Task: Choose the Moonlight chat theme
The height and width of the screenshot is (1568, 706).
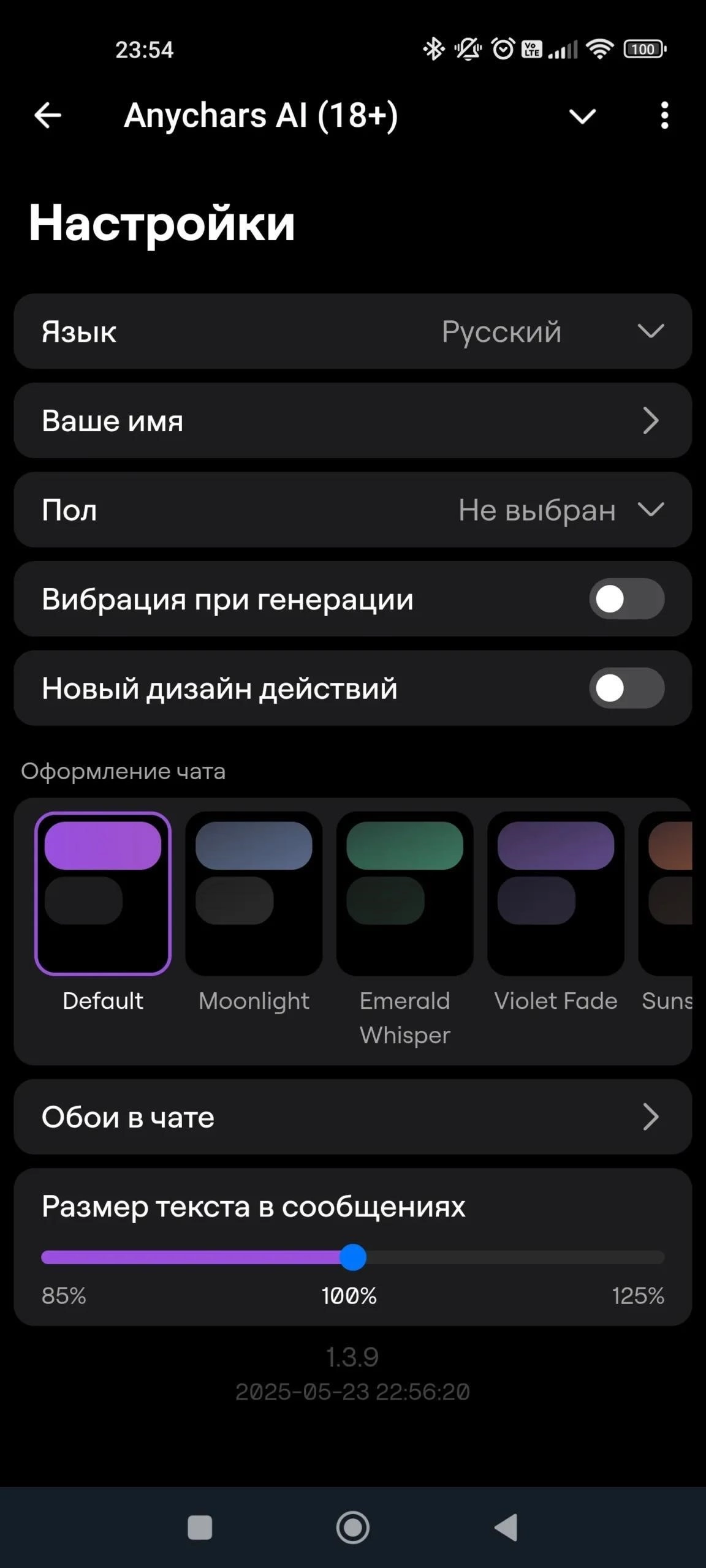Action: point(254,894)
